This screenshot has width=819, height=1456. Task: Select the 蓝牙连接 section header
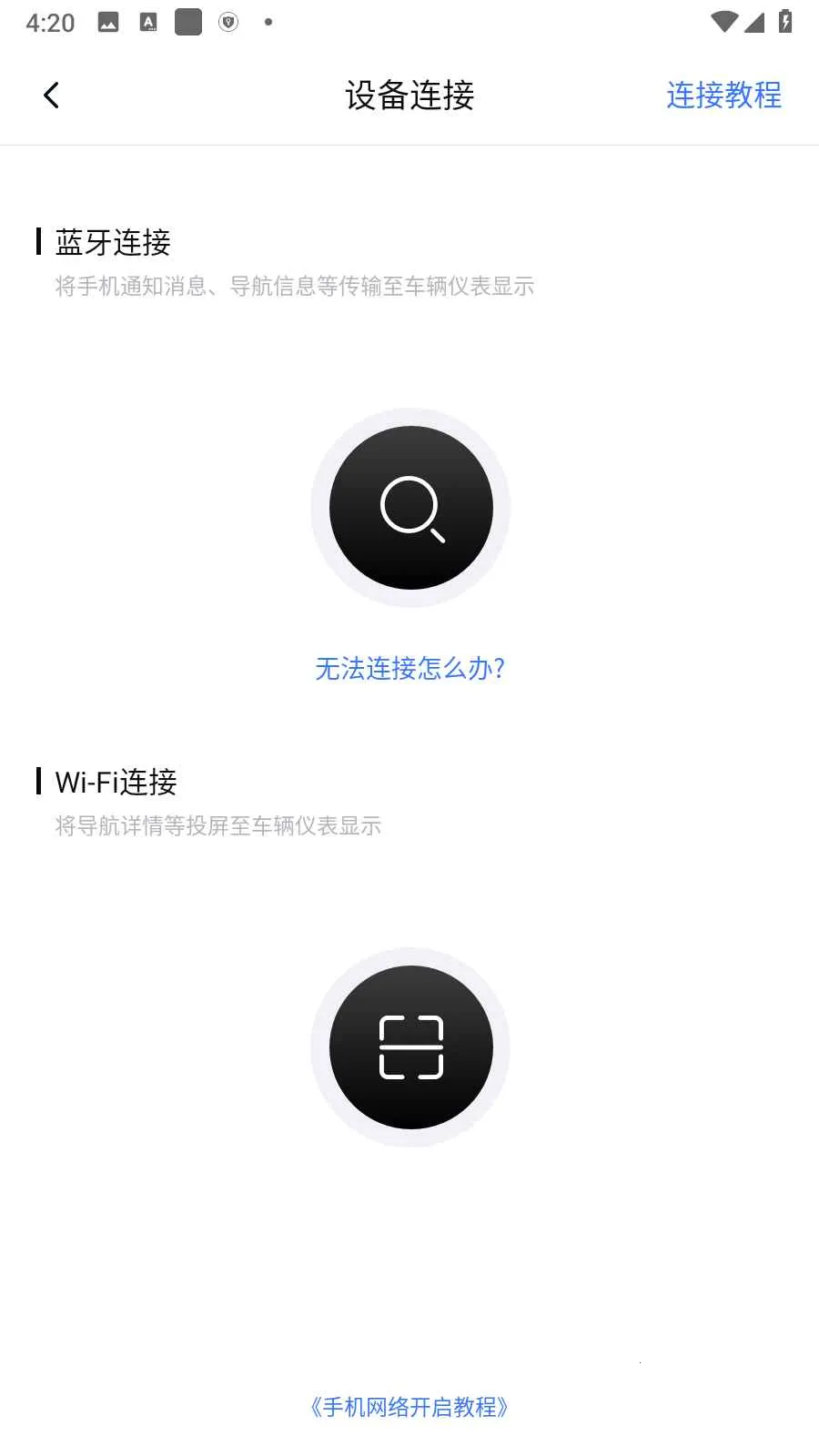[x=115, y=242]
